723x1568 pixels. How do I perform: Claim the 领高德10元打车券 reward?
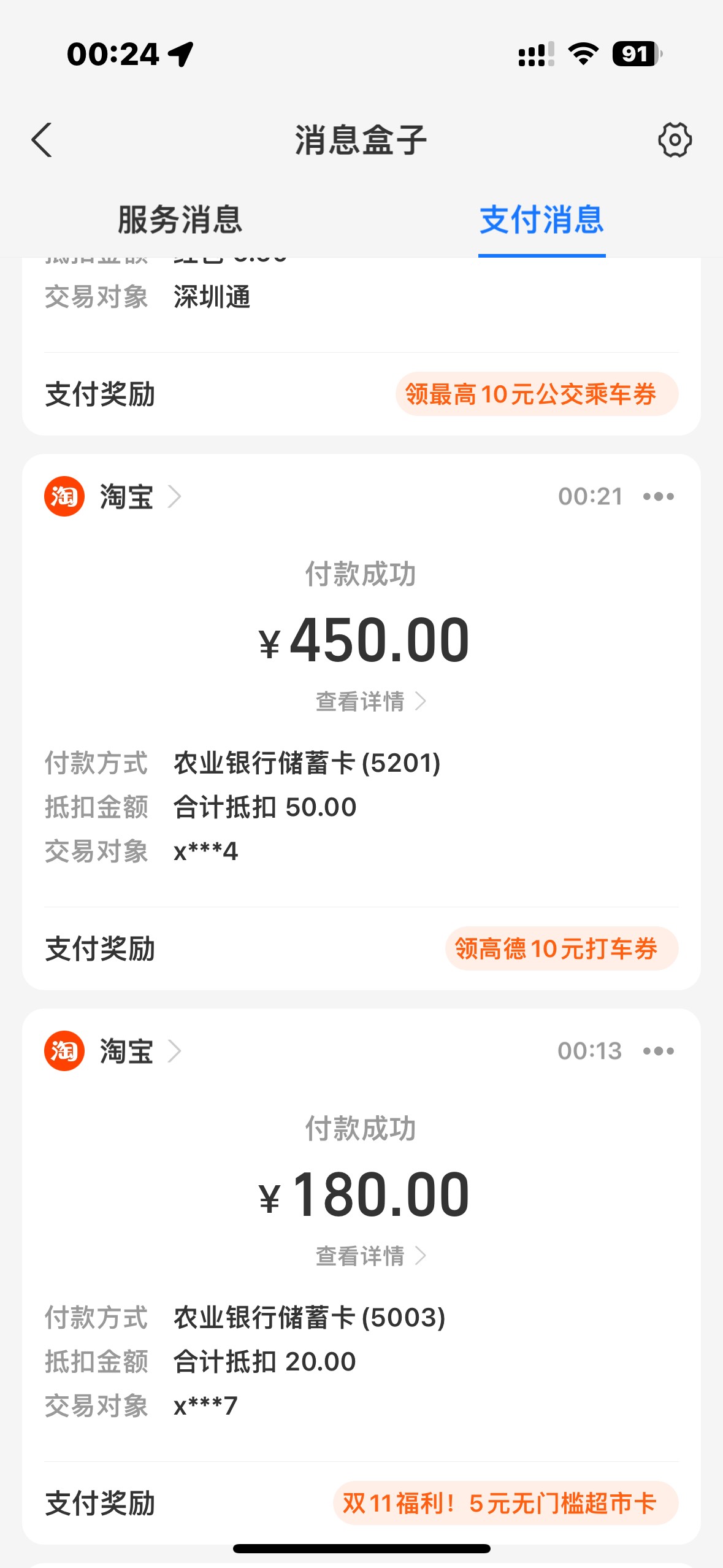pyautogui.click(x=562, y=948)
